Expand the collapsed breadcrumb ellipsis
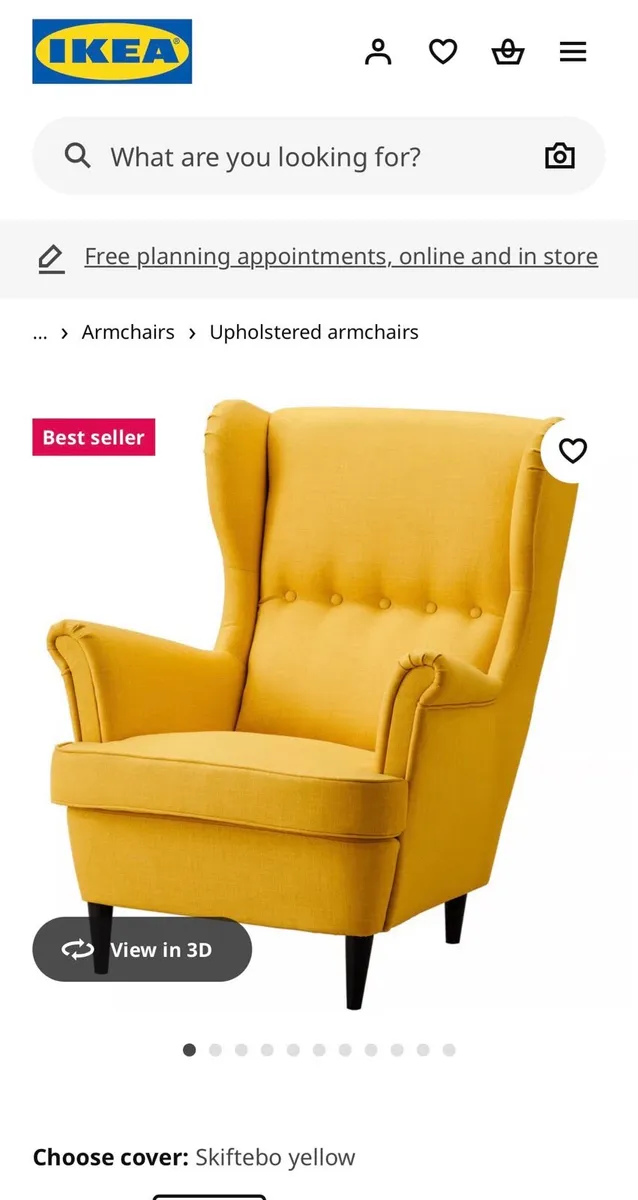Image resolution: width=638 pixels, height=1200 pixels. (40, 333)
